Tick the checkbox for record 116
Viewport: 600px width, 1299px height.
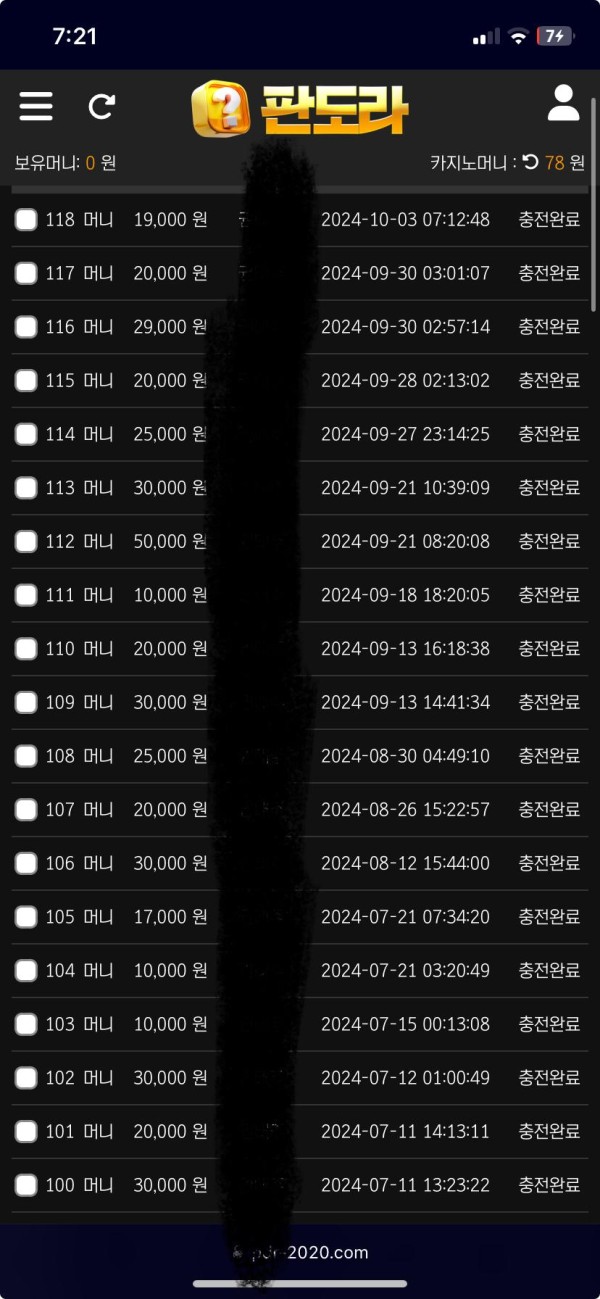tap(26, 327)
